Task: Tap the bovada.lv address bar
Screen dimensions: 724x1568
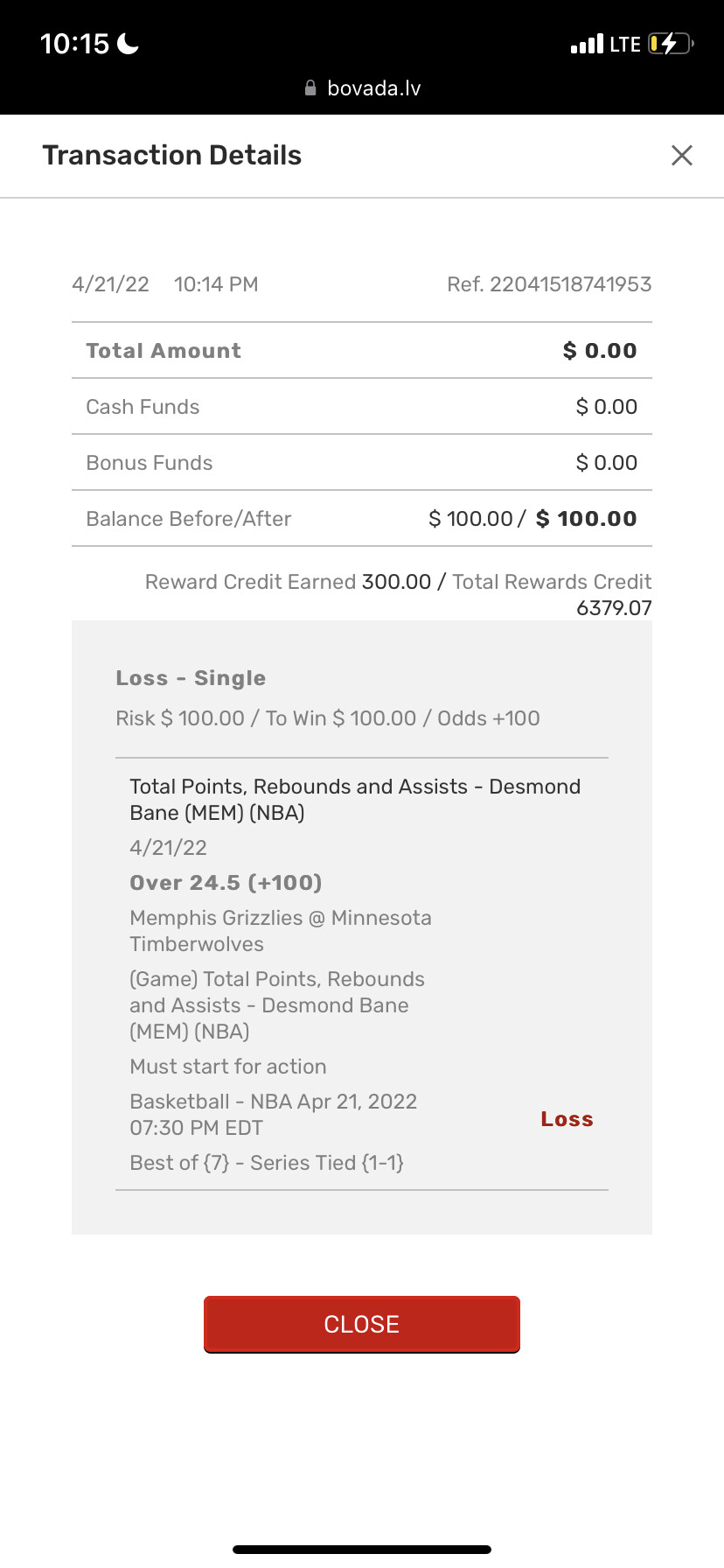Action: tap(362, 88)
